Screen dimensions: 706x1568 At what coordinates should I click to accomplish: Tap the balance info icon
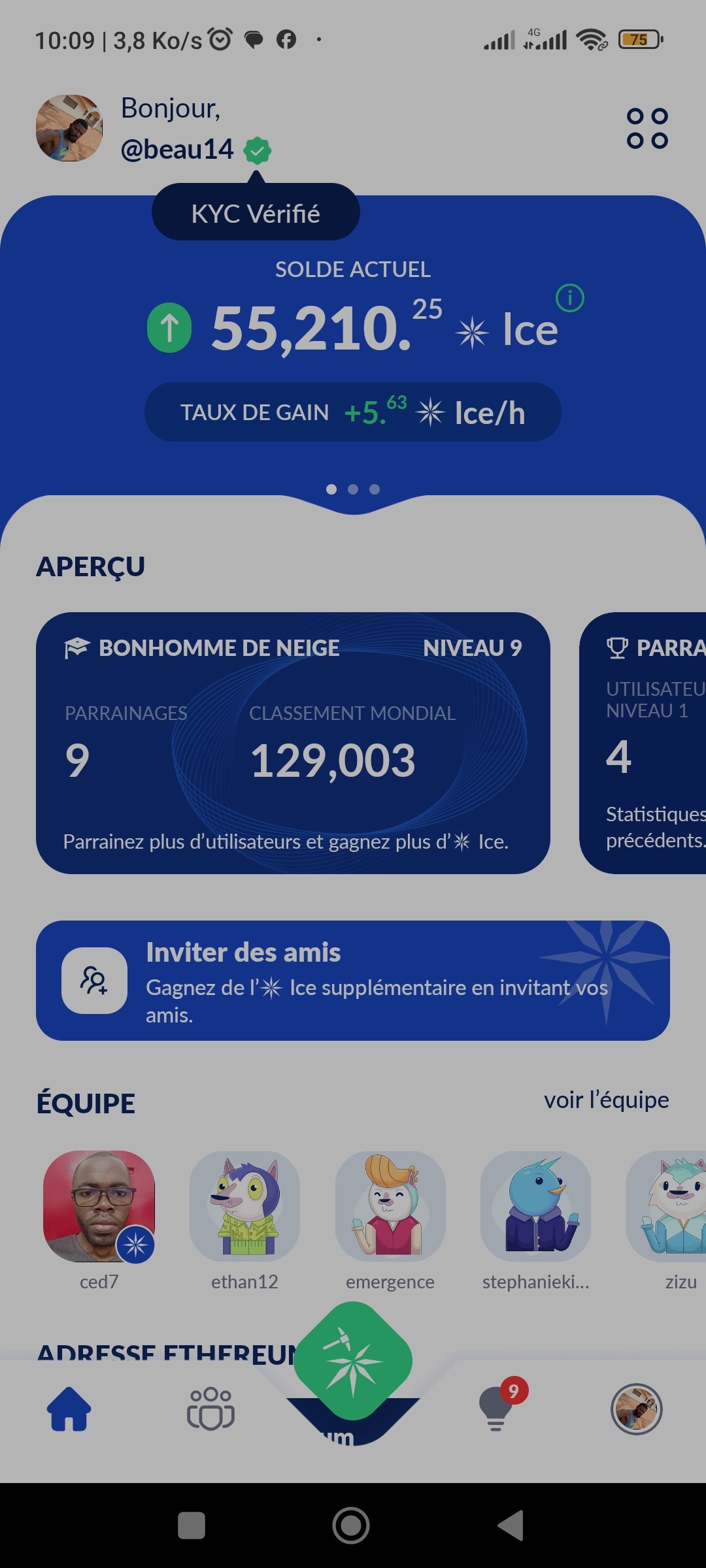[569, 299]
